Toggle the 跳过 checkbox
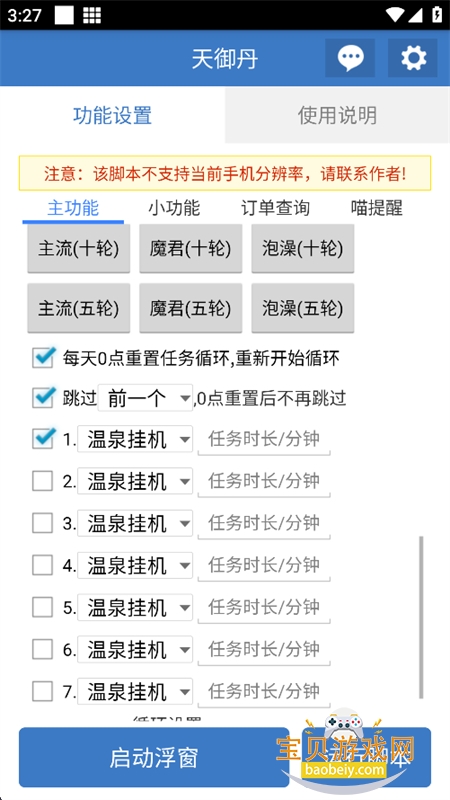This screenshot has width=450, height=800. point(43,397)
